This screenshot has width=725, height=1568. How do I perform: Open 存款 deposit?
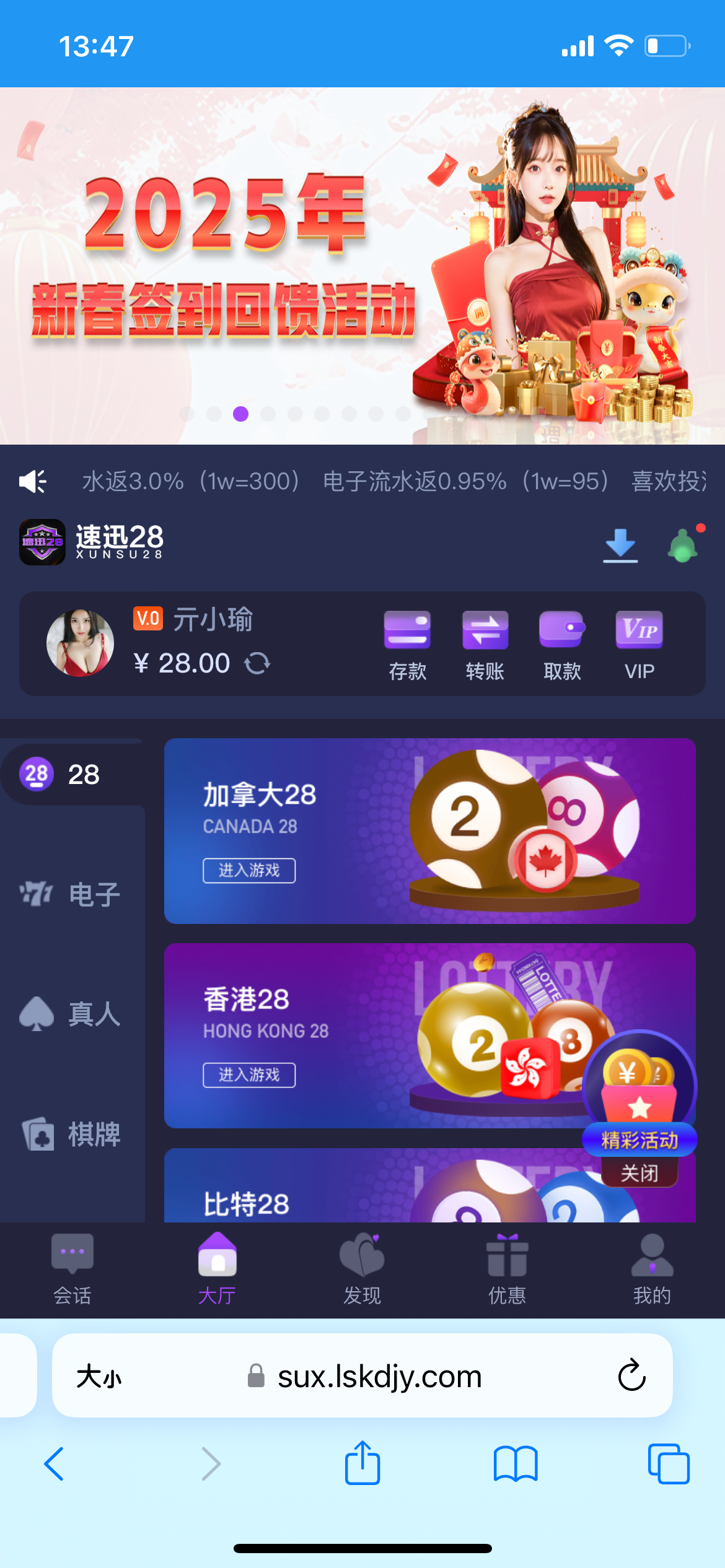point(407,645)
